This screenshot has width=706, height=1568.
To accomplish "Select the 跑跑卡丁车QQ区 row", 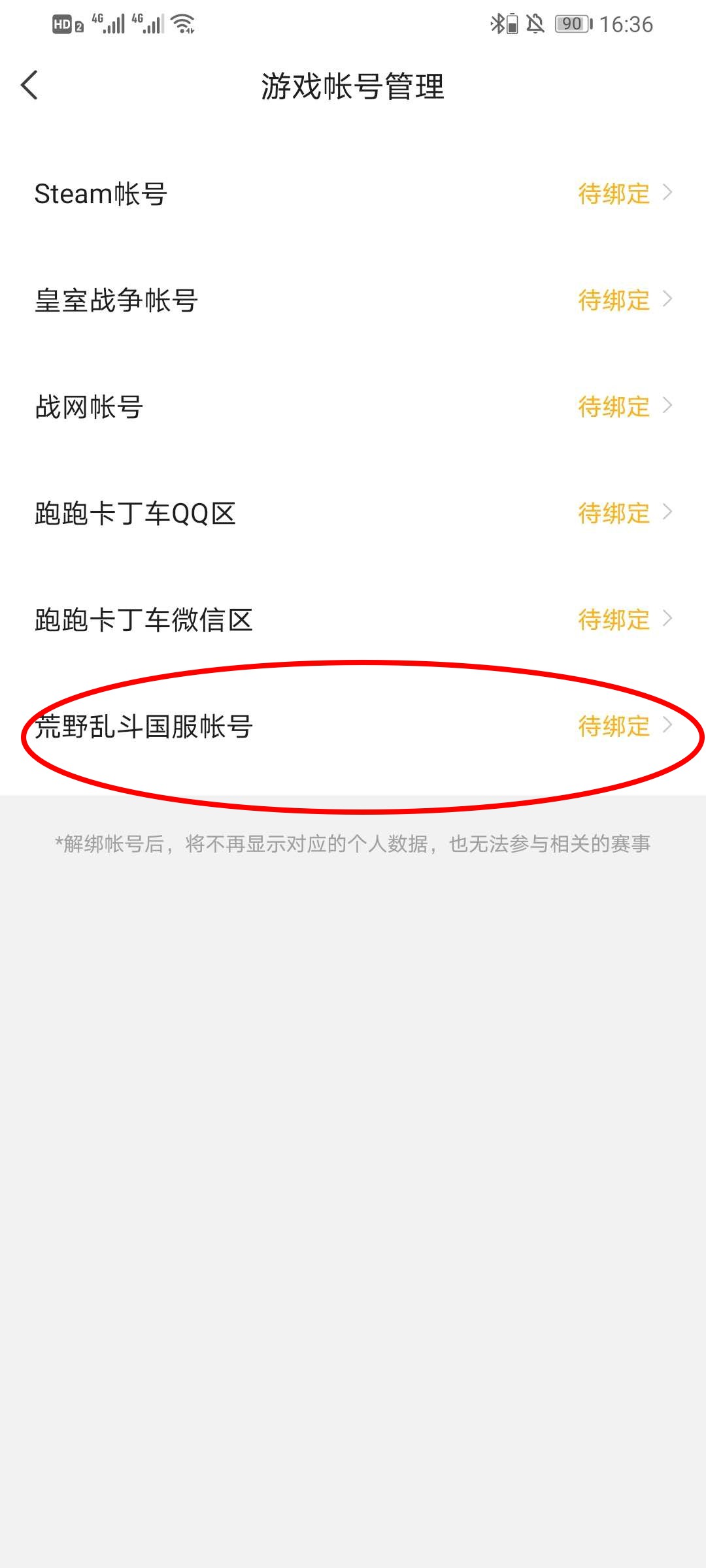I will (353, 514).
